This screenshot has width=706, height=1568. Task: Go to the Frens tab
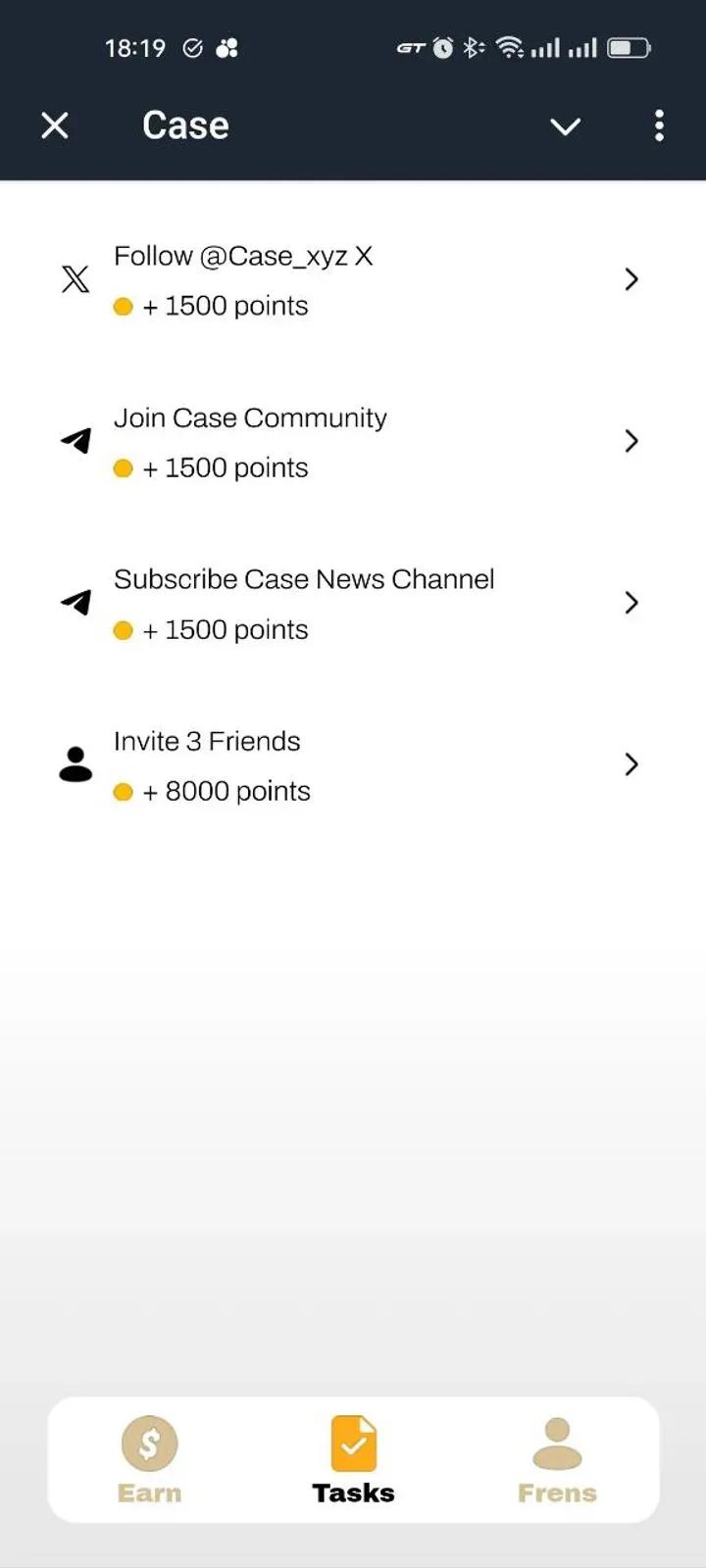557,1459
